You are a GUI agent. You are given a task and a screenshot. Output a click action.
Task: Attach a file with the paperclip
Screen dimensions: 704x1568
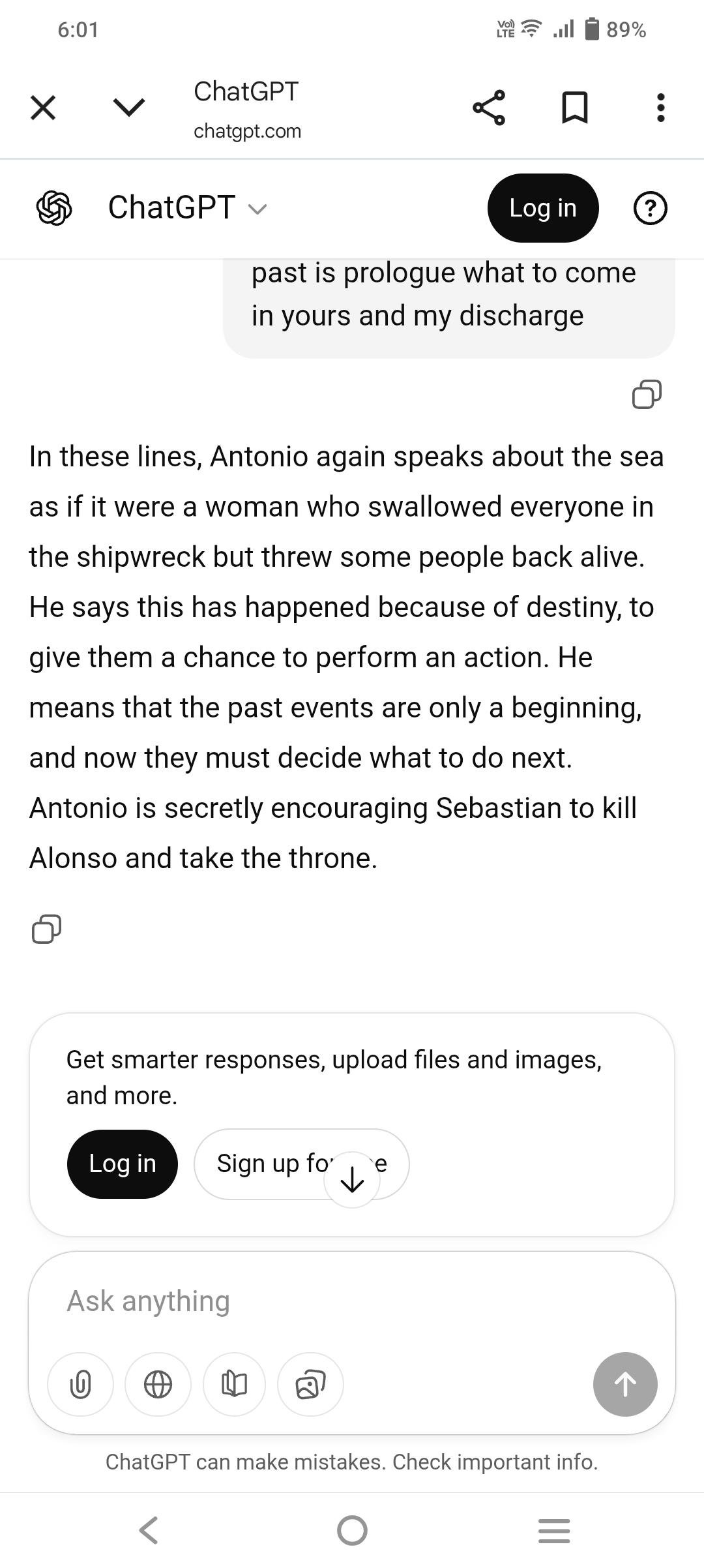[x=80, y=1384]
